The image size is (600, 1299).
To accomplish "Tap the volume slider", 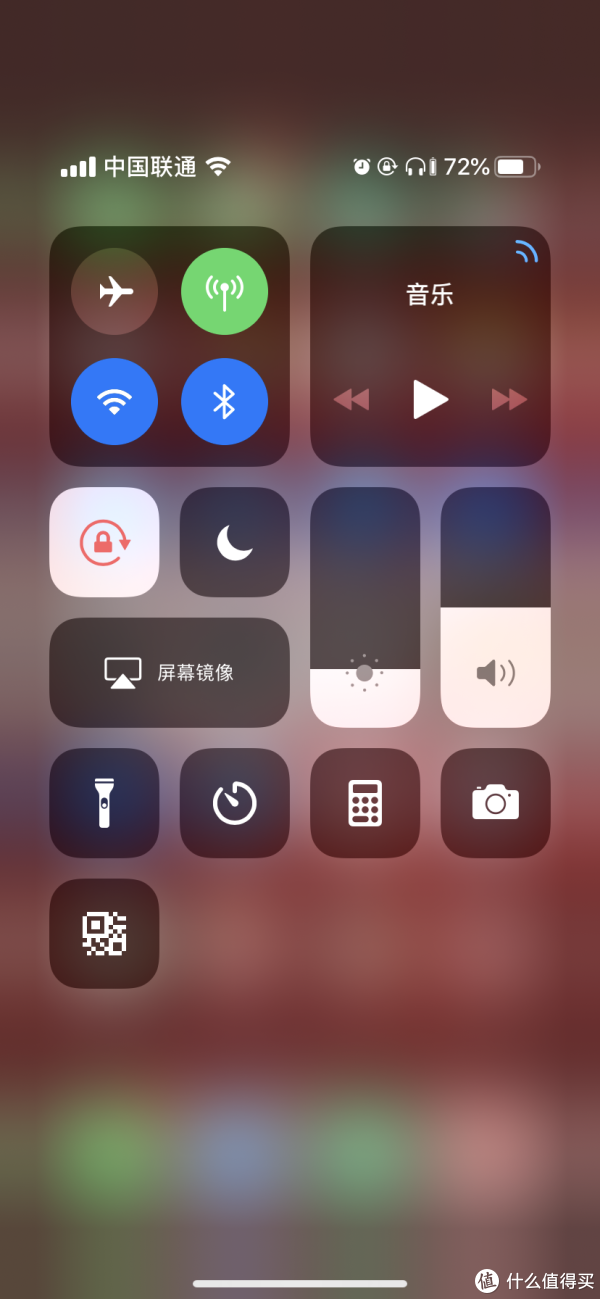I will [x=496, y=607].
